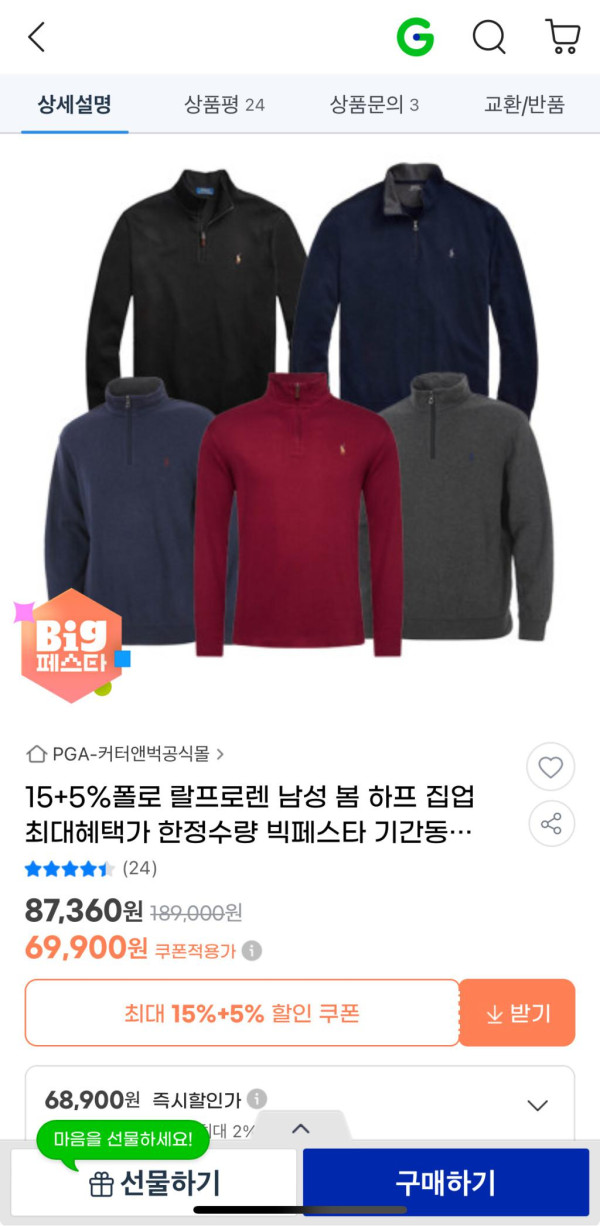Show info for 쿠폰적용가
This screenshot has height=1226, width=600.
[x=252, y=950]
